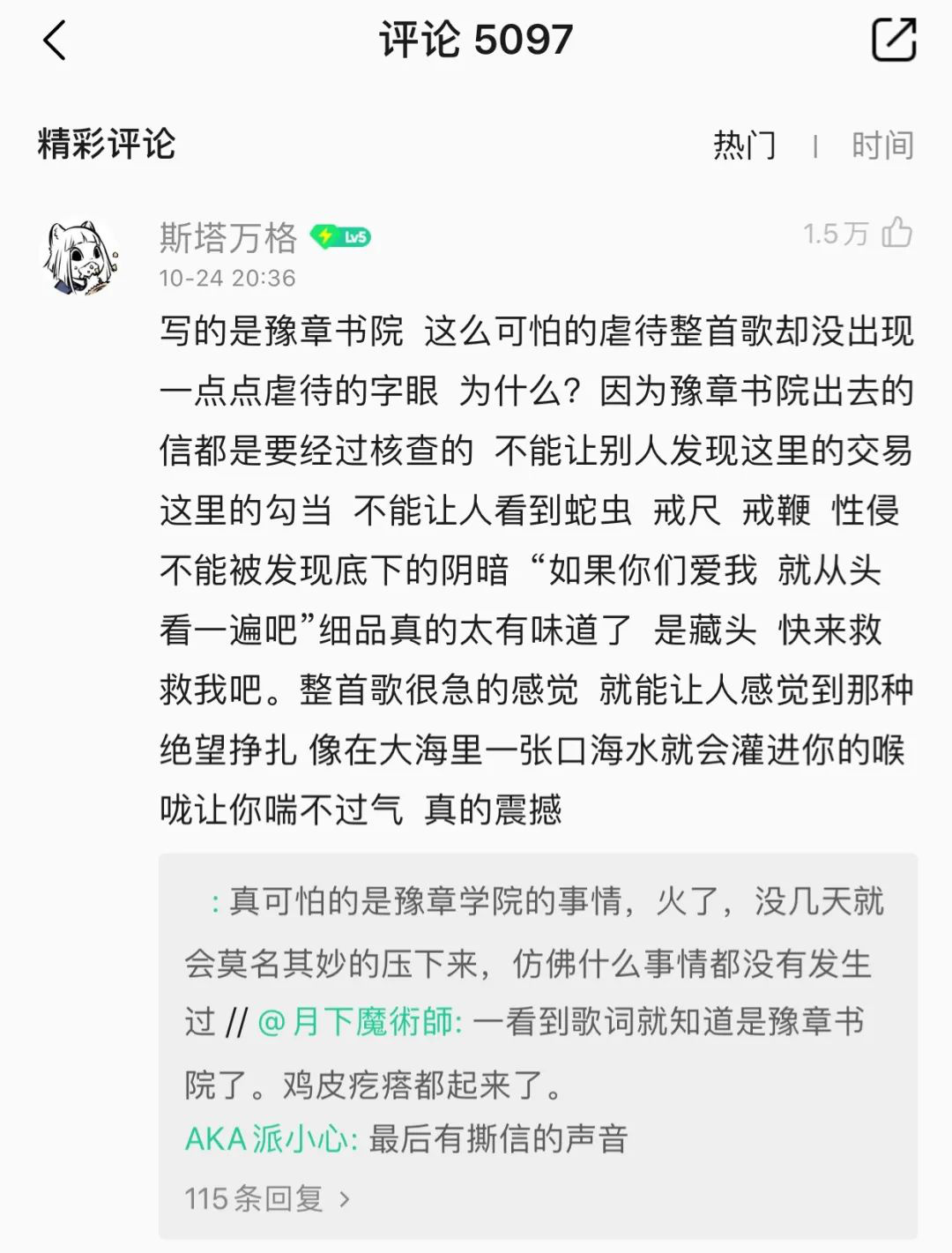The width and height of the screenshot is (952, 1253).
Task: Switch to 热门 sorting
Action: 744,145
